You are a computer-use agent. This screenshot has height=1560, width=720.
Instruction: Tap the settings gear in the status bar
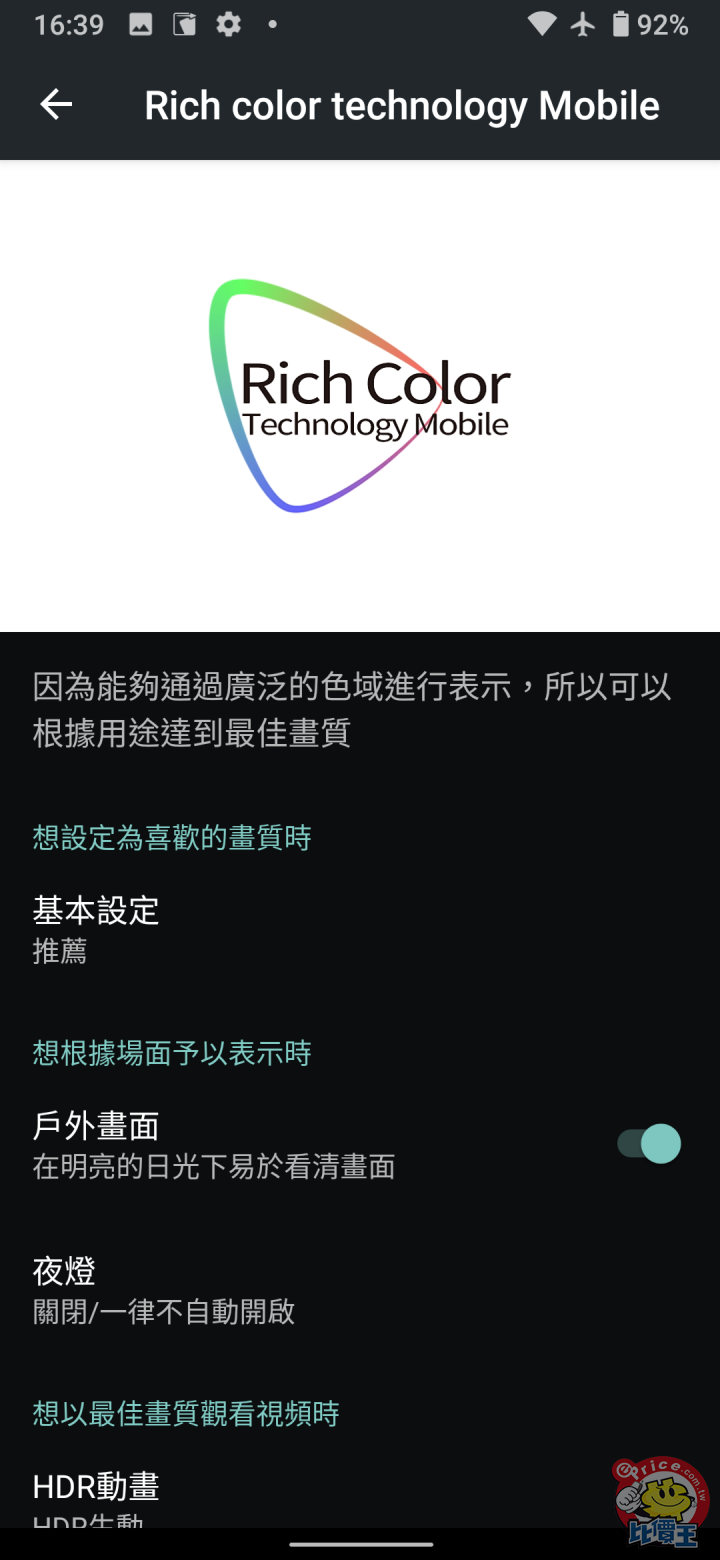(228, 24)
